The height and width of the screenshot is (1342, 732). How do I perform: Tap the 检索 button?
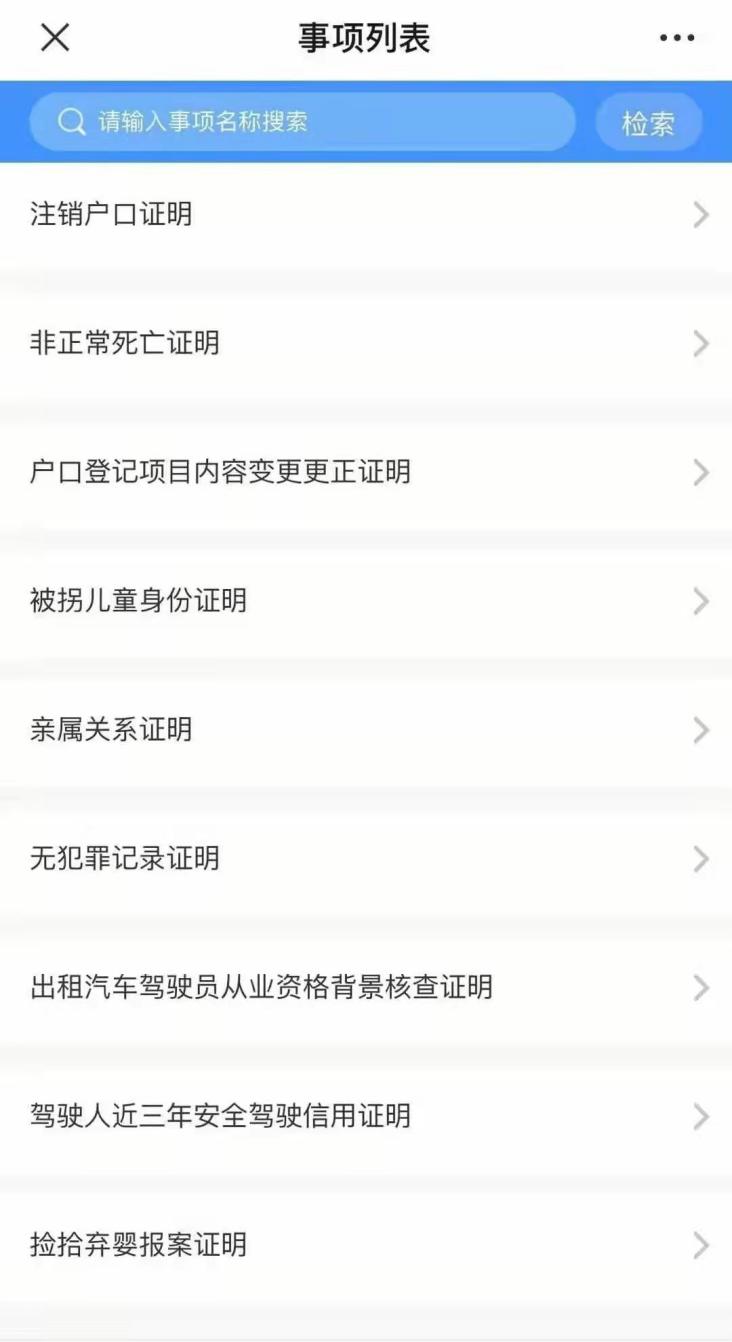pos(648,123)
